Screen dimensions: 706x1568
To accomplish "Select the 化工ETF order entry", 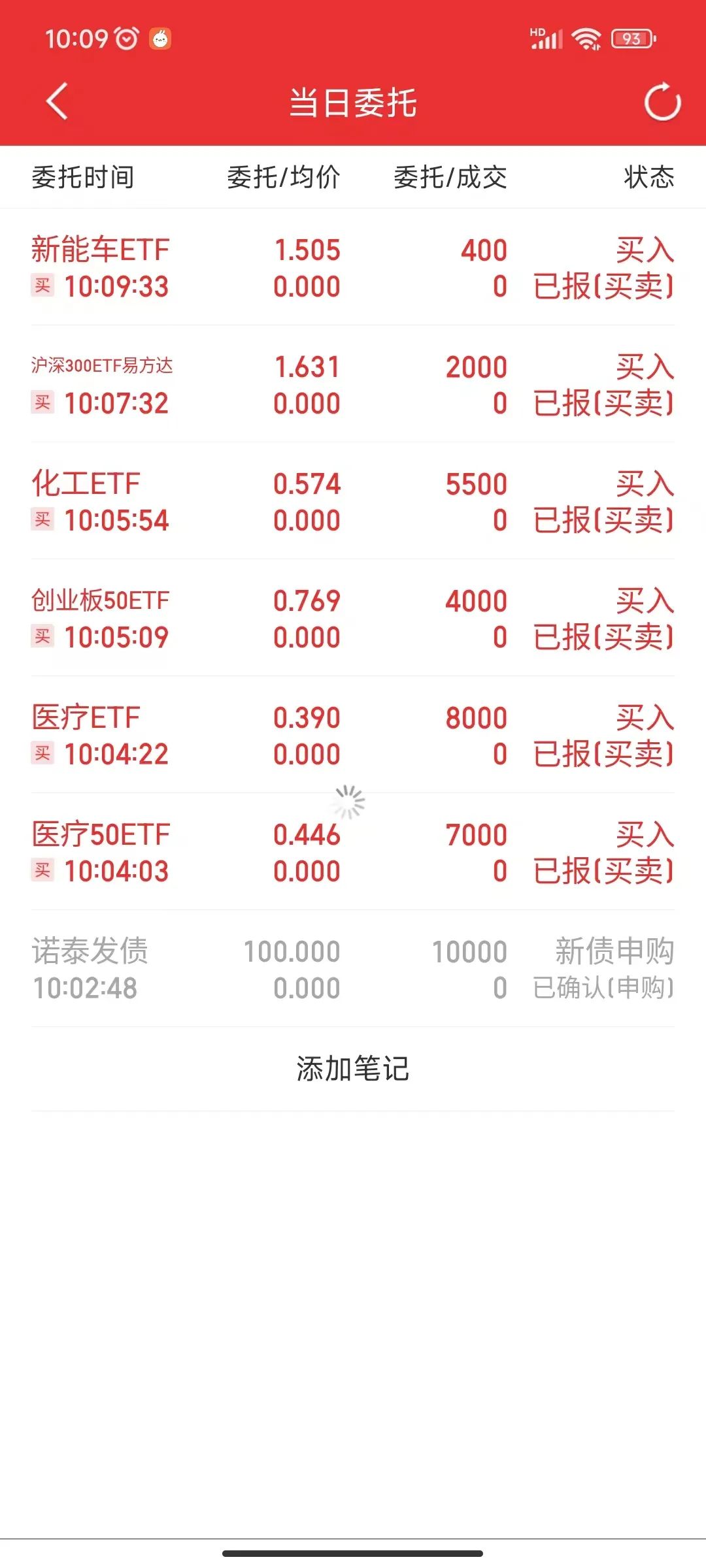I will point(353,501).
